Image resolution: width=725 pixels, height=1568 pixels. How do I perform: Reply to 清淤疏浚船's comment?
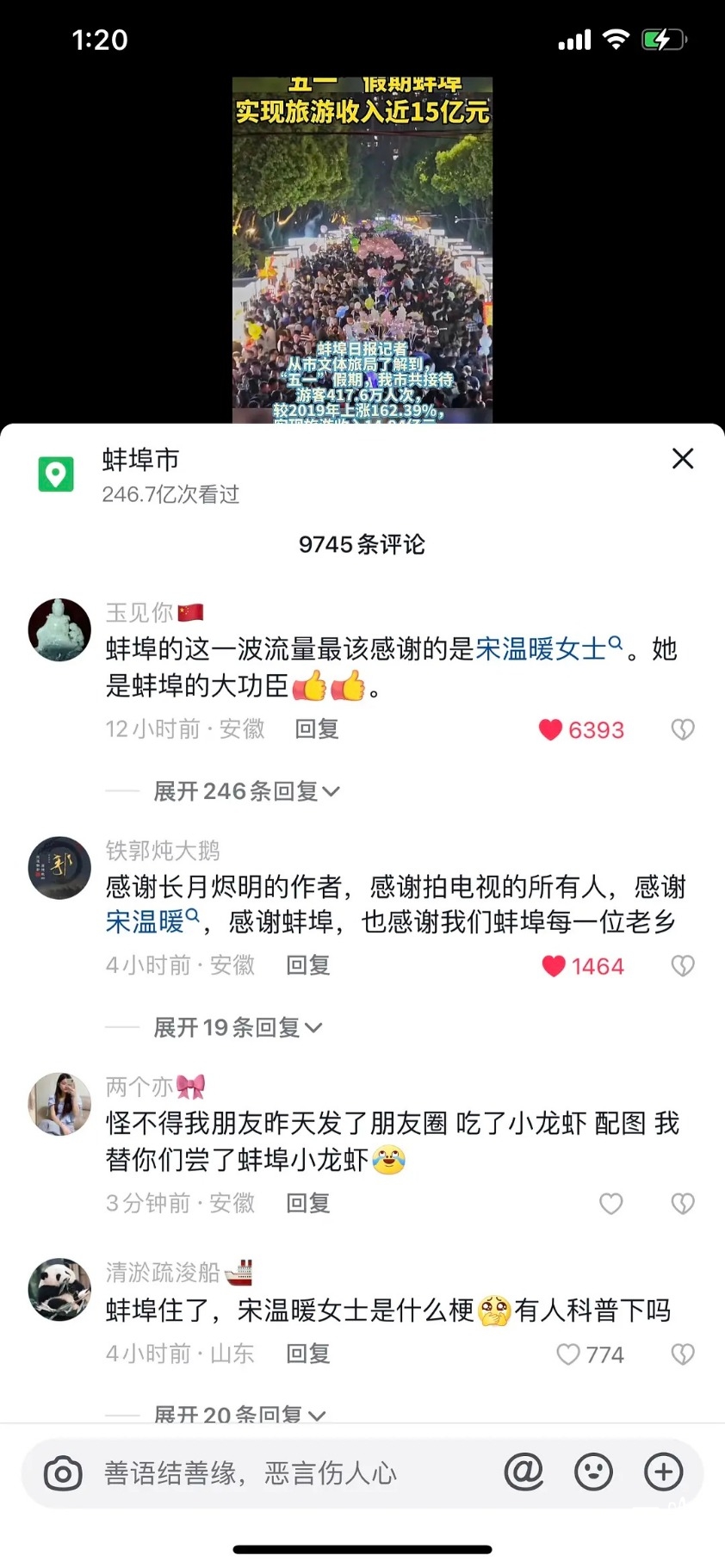coord(307,1354)
